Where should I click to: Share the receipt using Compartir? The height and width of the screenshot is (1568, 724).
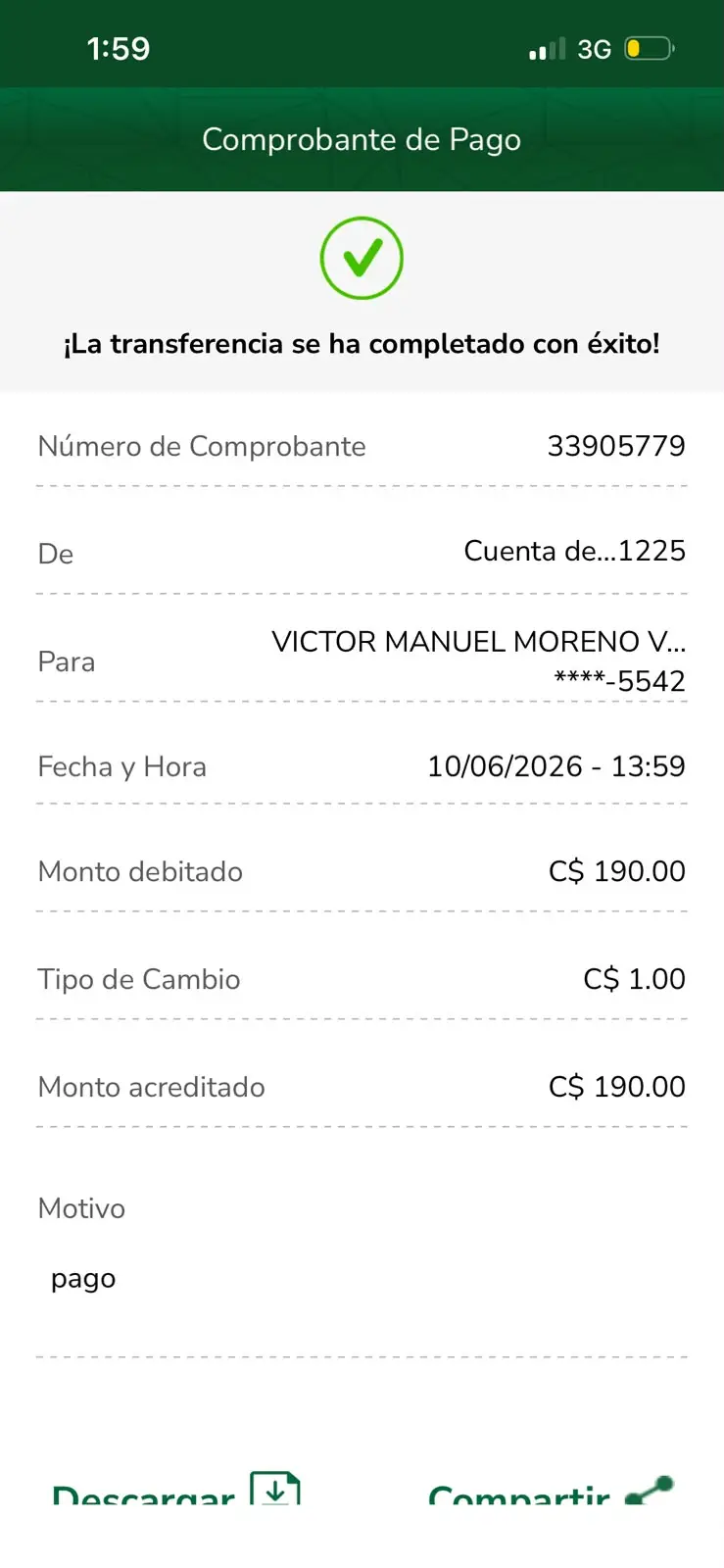click(551, 1491)
